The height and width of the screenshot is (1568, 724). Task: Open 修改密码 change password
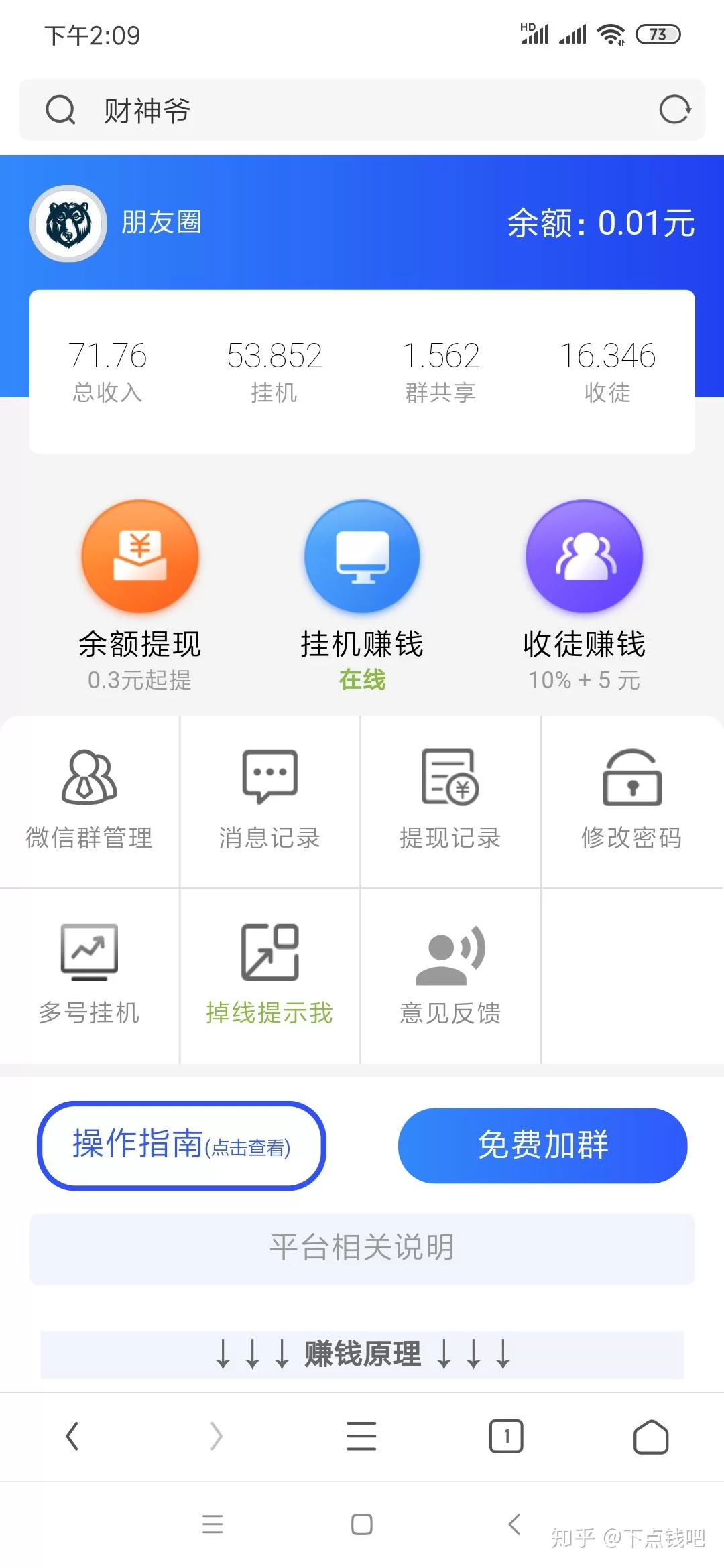coord(631,797)
